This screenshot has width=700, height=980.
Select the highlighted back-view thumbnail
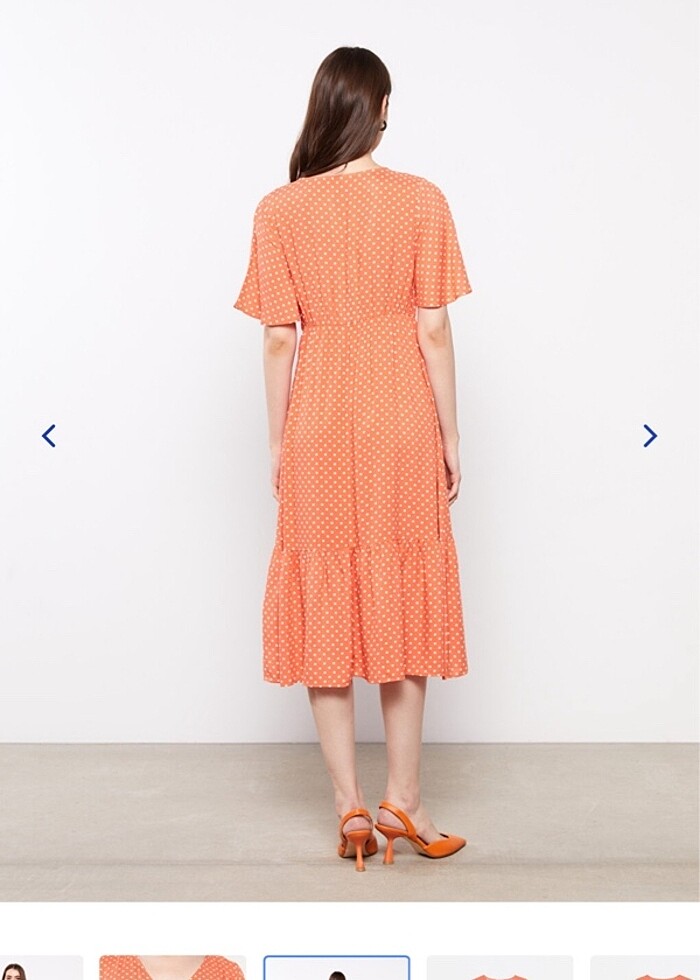pyautogui.click(x=336, y=968)
